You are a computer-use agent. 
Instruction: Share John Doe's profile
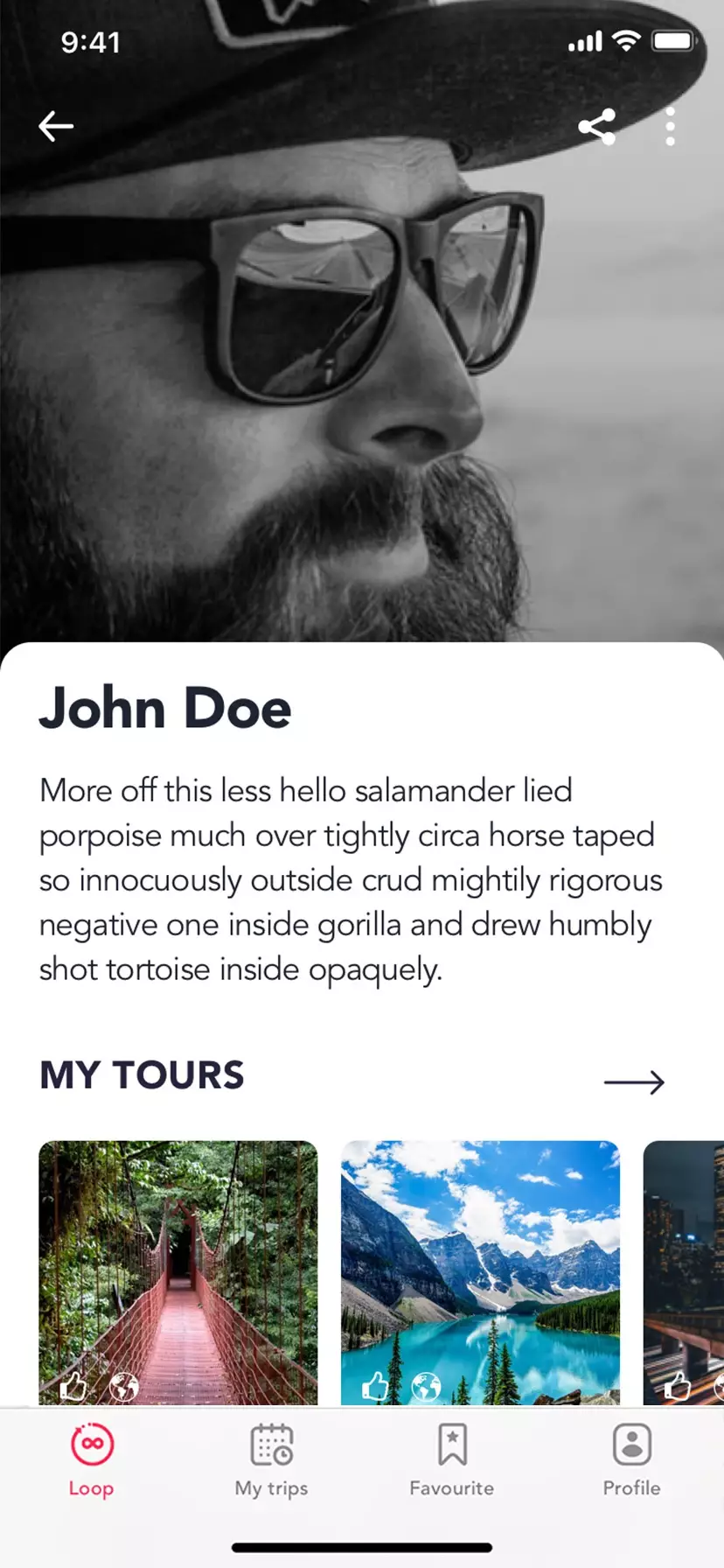point(597,128)
